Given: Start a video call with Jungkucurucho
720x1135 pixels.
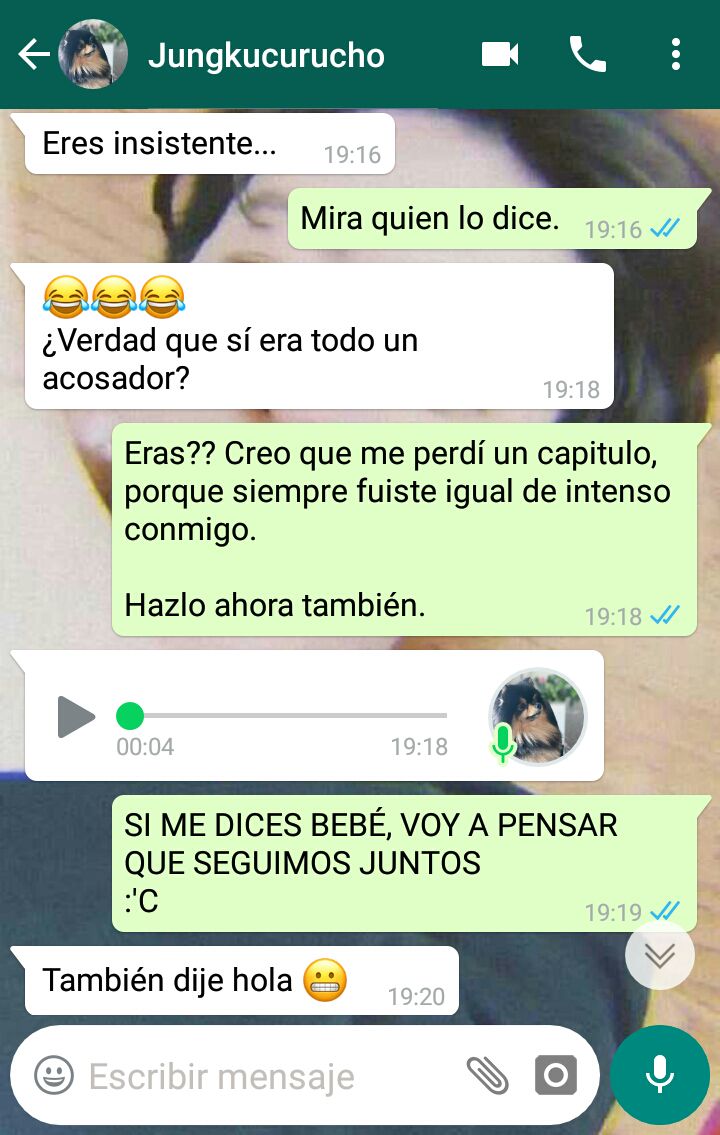Looking at the screenshot, I should click(x=500, y=54).
